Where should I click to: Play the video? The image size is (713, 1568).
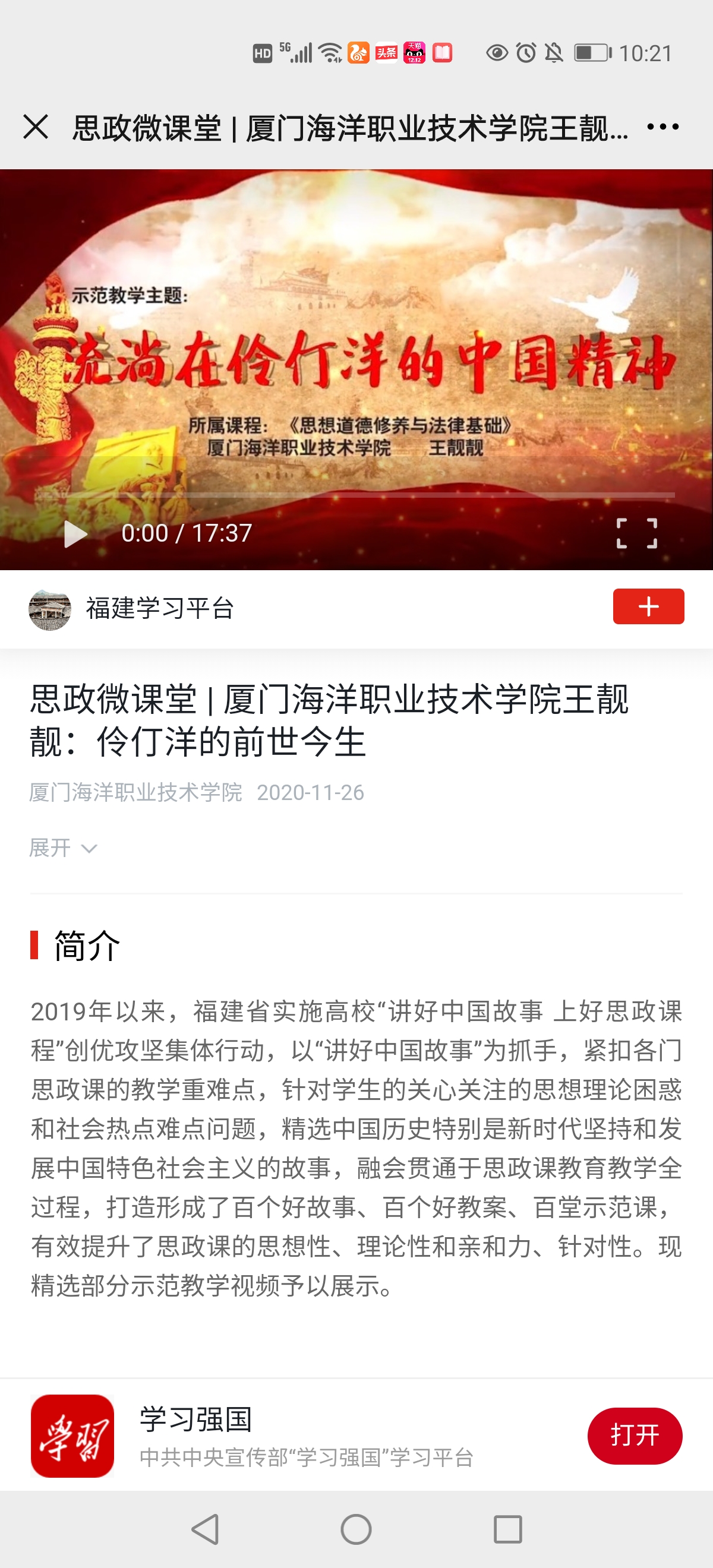[x=75, y=534]
